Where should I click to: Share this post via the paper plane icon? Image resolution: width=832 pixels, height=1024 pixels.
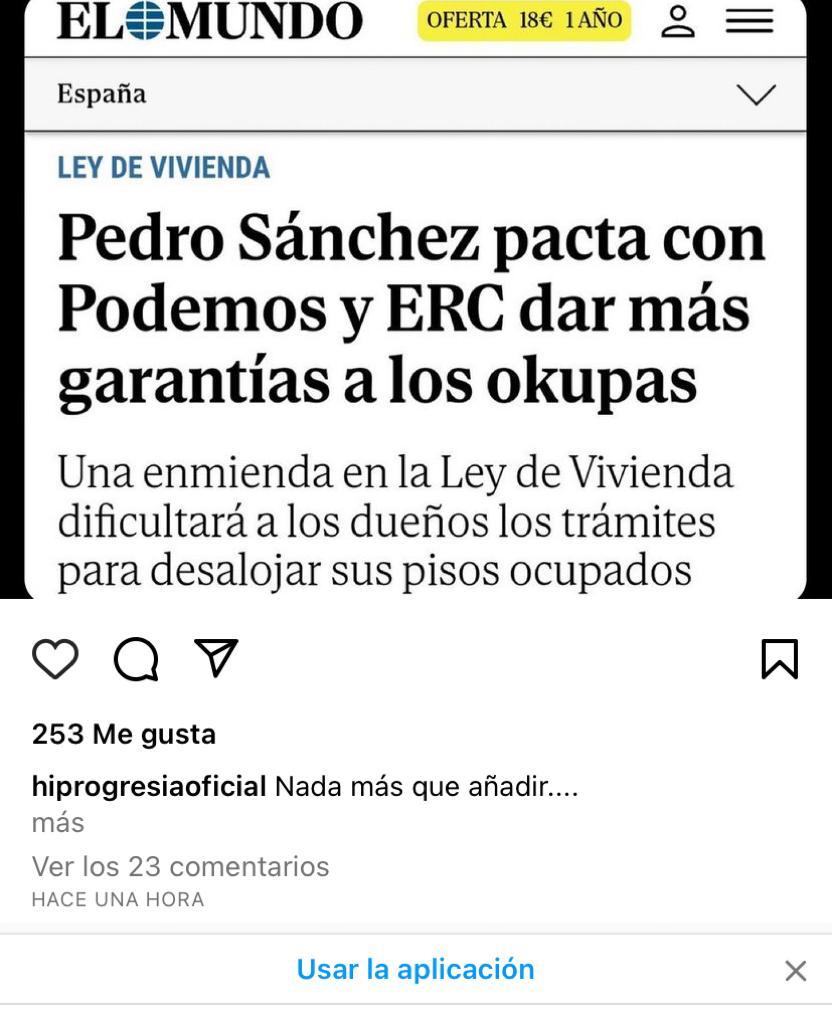[x=216, y=658]
